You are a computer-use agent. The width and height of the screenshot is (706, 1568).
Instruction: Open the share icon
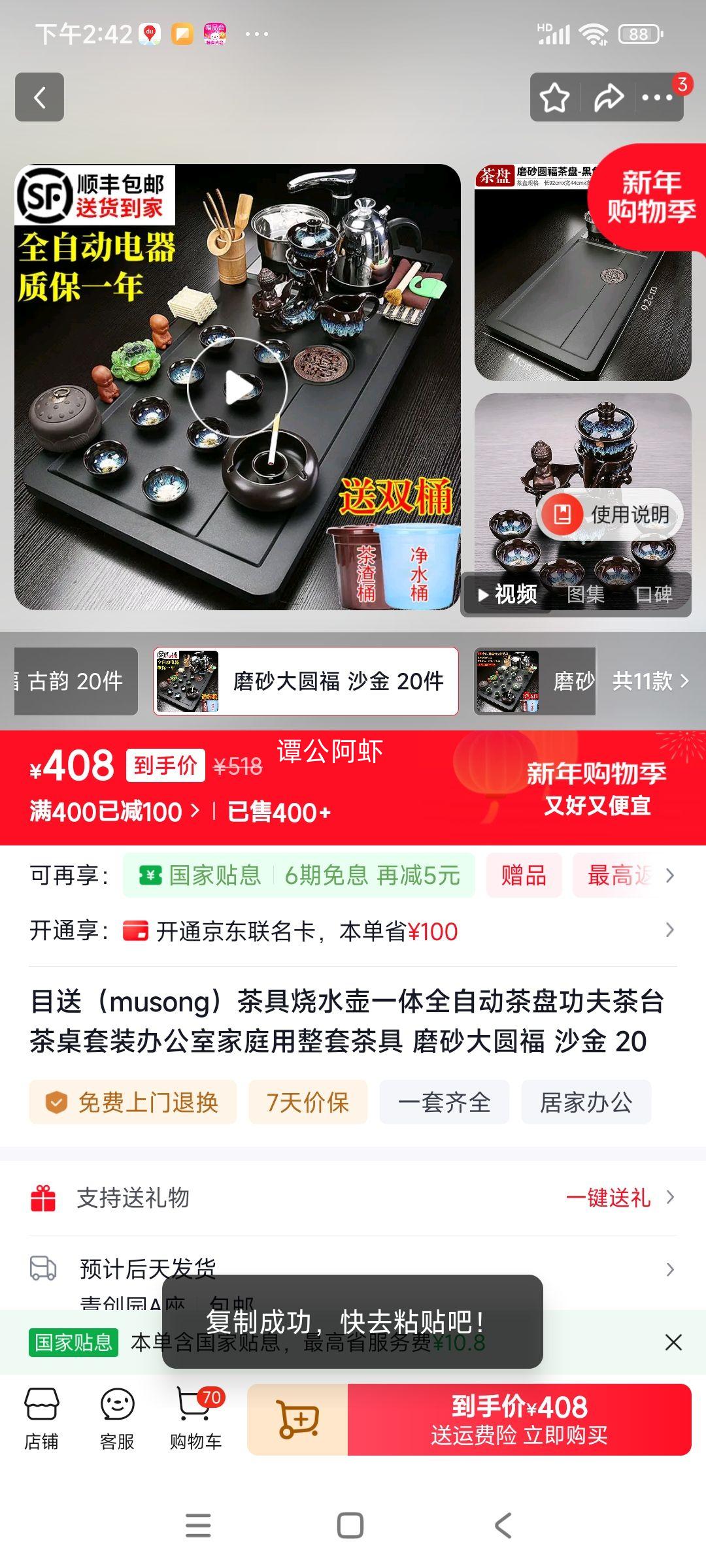(x=608, y=98)
